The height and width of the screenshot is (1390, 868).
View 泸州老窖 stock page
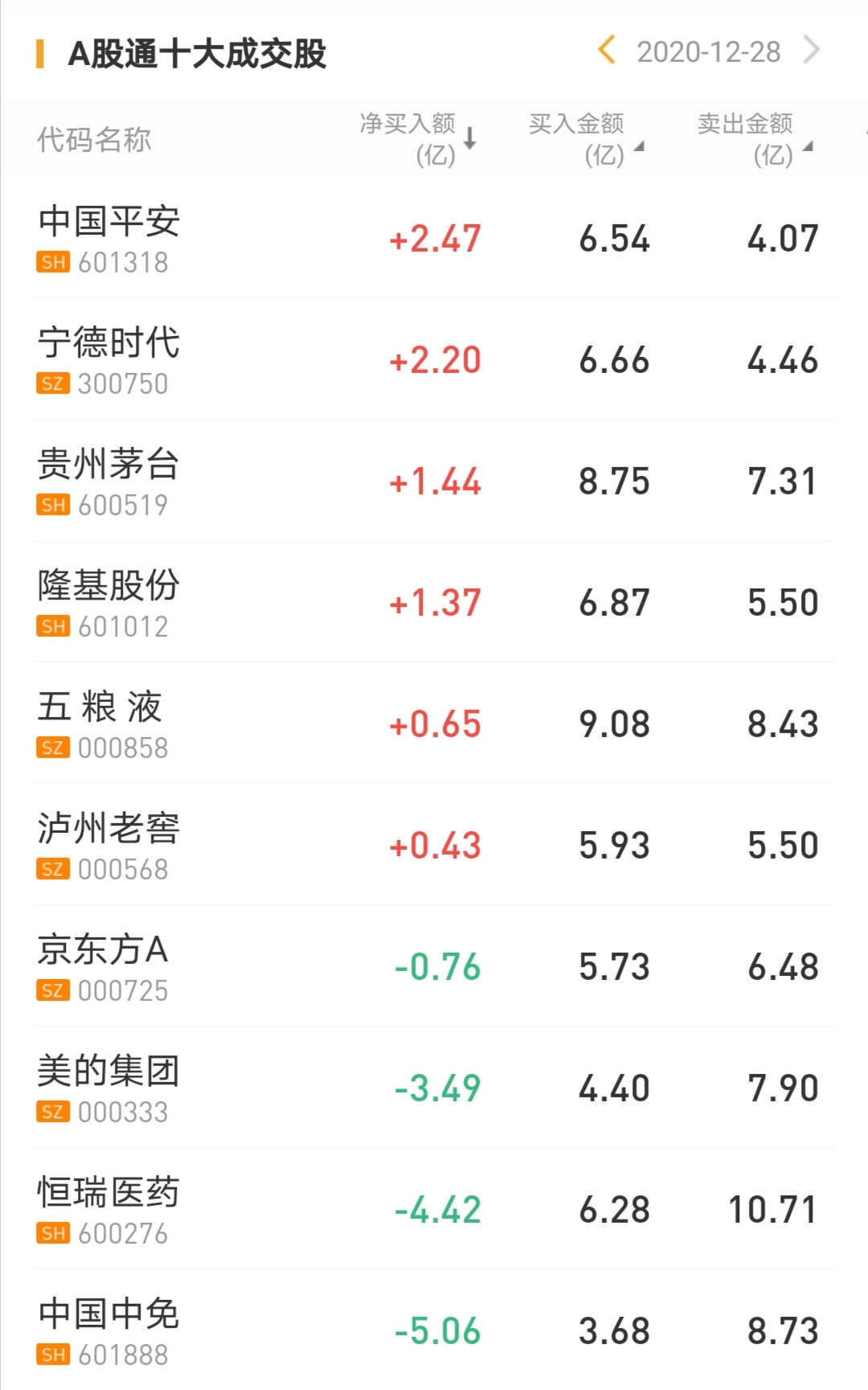coord(109,846)
